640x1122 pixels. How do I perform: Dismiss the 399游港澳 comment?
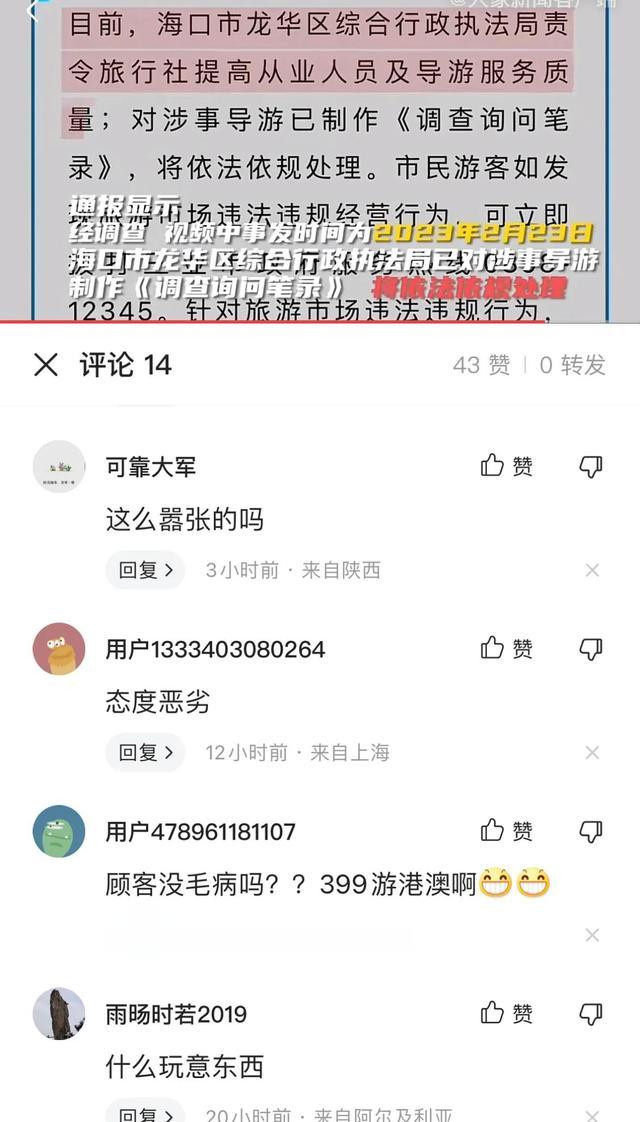[x=592, y=935]
